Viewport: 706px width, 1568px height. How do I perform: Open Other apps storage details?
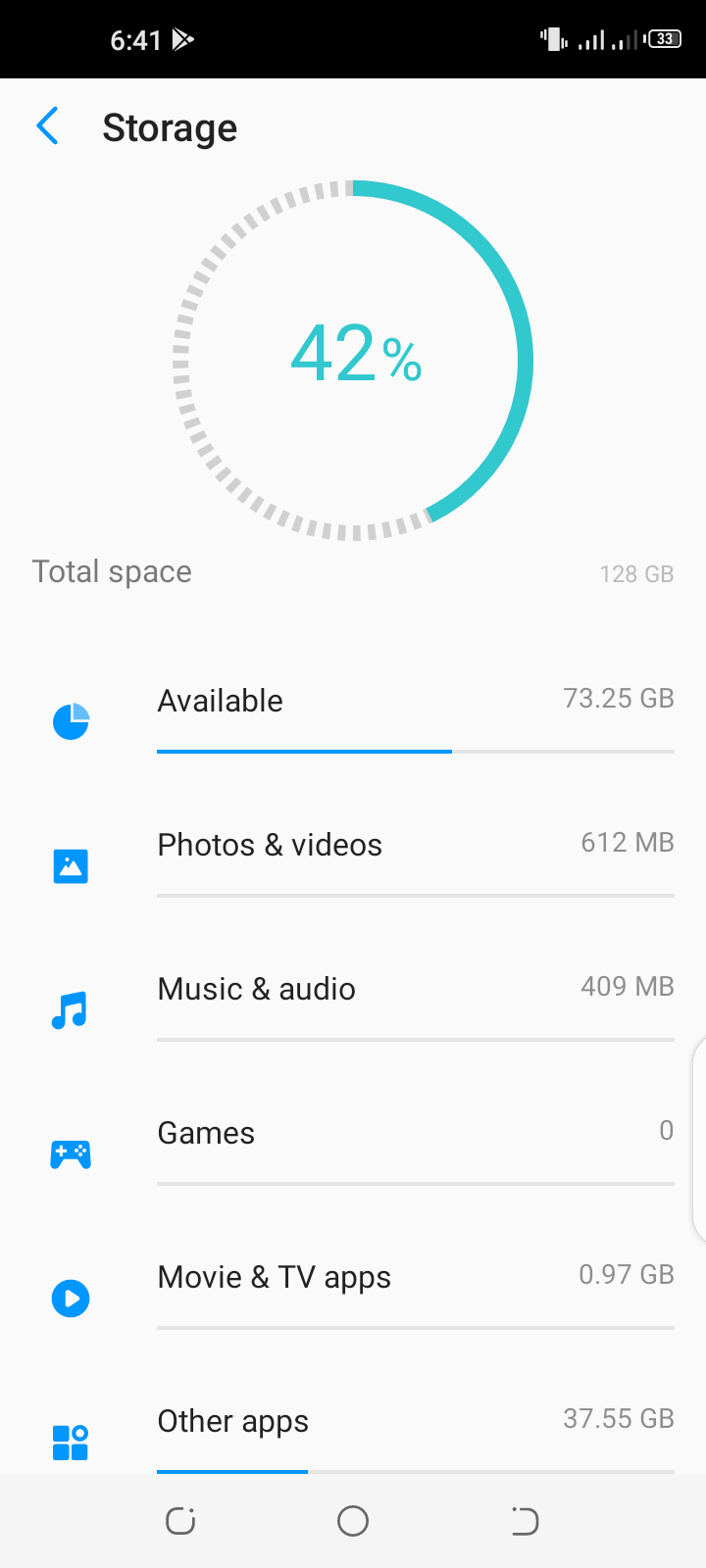click(x=353, y=1424)
